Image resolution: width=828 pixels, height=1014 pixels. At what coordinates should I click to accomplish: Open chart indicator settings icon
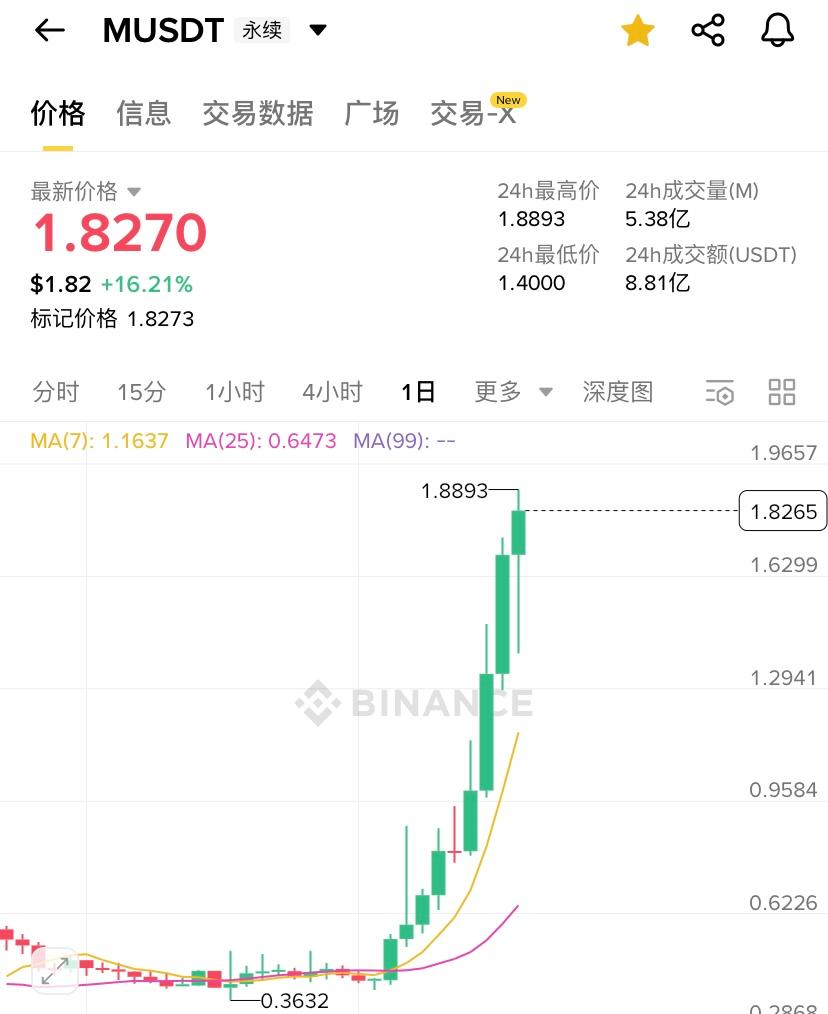[x=719, y=392]
